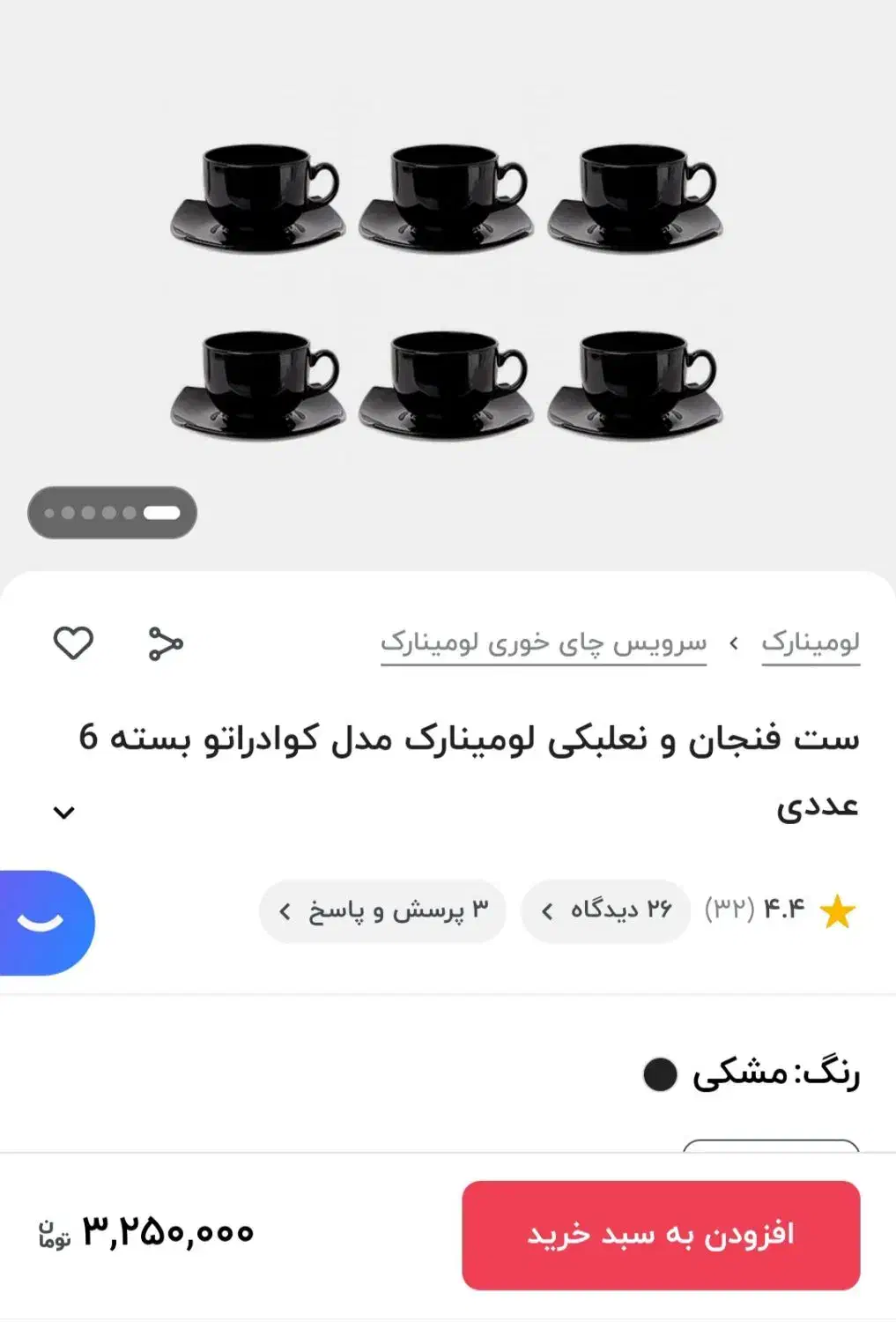
Task: Open ۳ پرسش و پاسخ chip
Action: tap(382, 910)
